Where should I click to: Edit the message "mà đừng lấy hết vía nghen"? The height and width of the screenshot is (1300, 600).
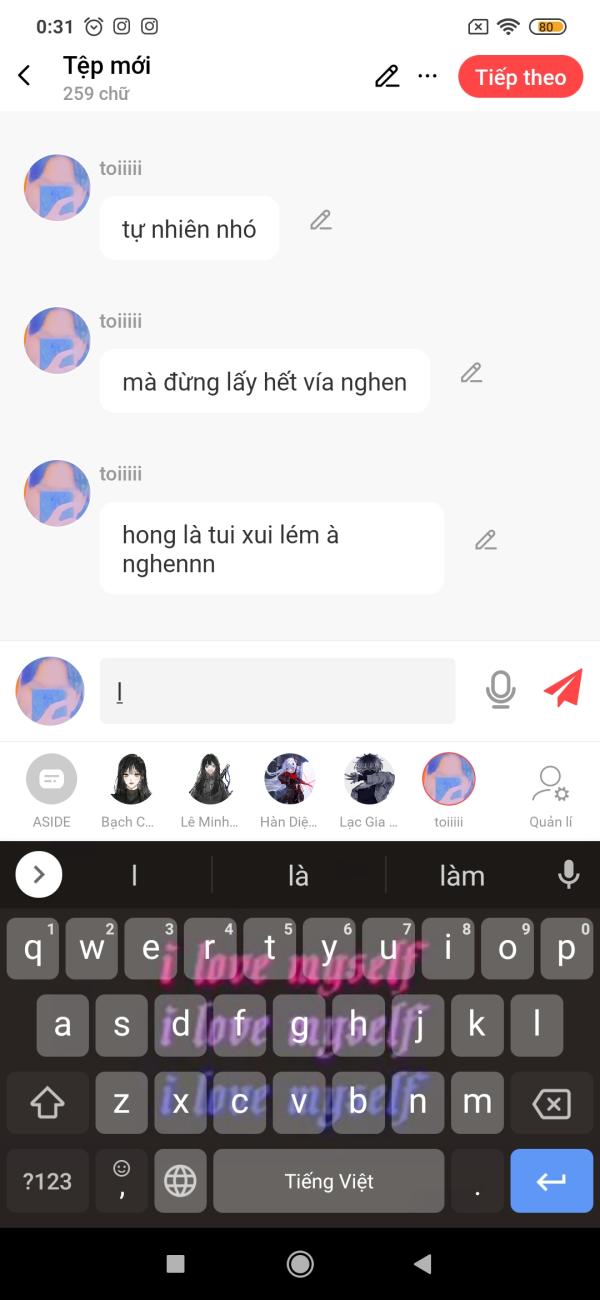471,373
